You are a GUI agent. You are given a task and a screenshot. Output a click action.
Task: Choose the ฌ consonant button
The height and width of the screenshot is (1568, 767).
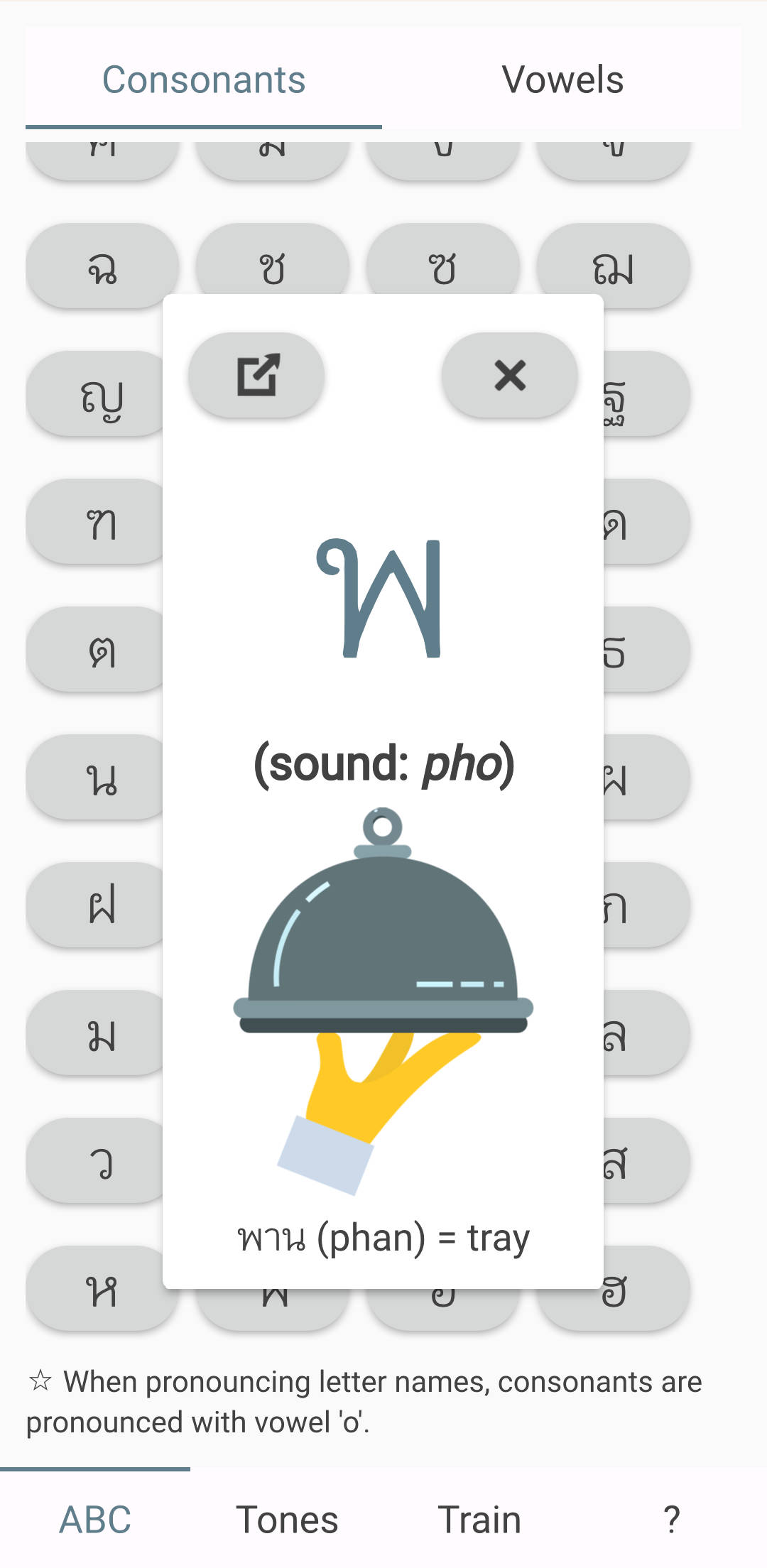pos(613,267)
